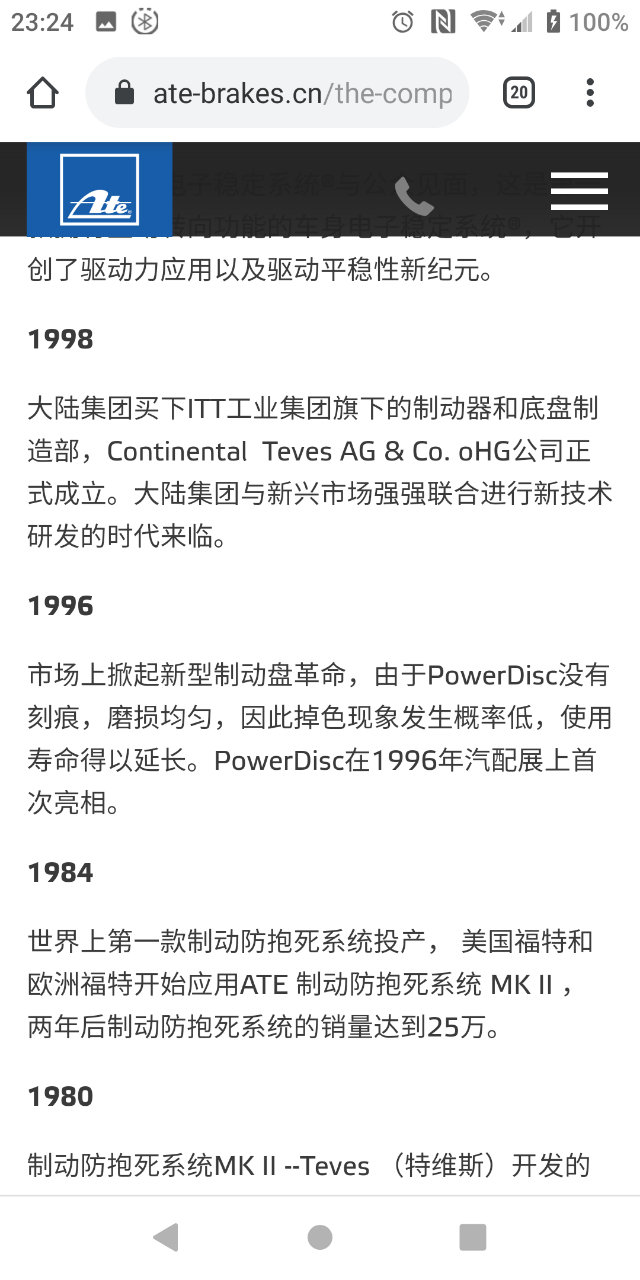The image size is (640, 1280).
Task: Open the tab switcher showing 20 tabs
Action: (x=518, y=93)
